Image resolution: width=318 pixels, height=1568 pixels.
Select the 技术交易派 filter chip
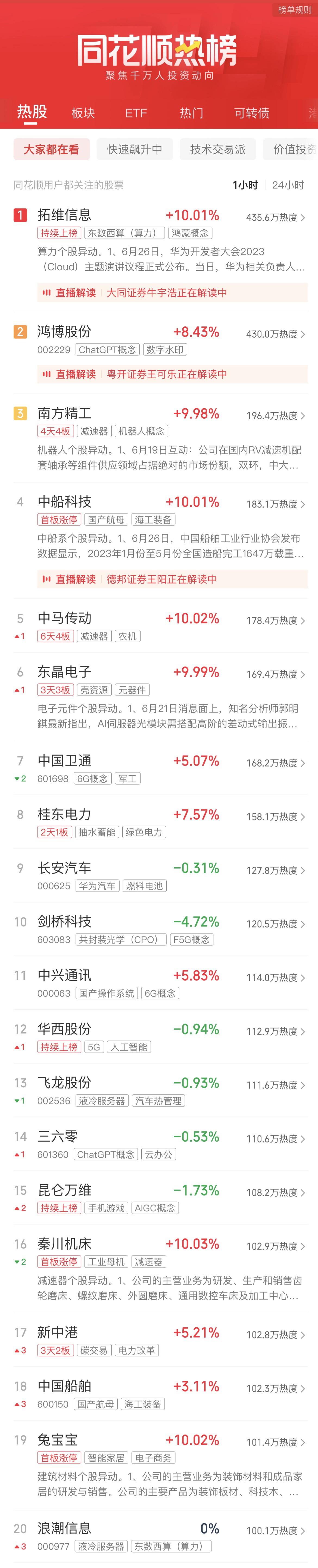pos(217,149)
